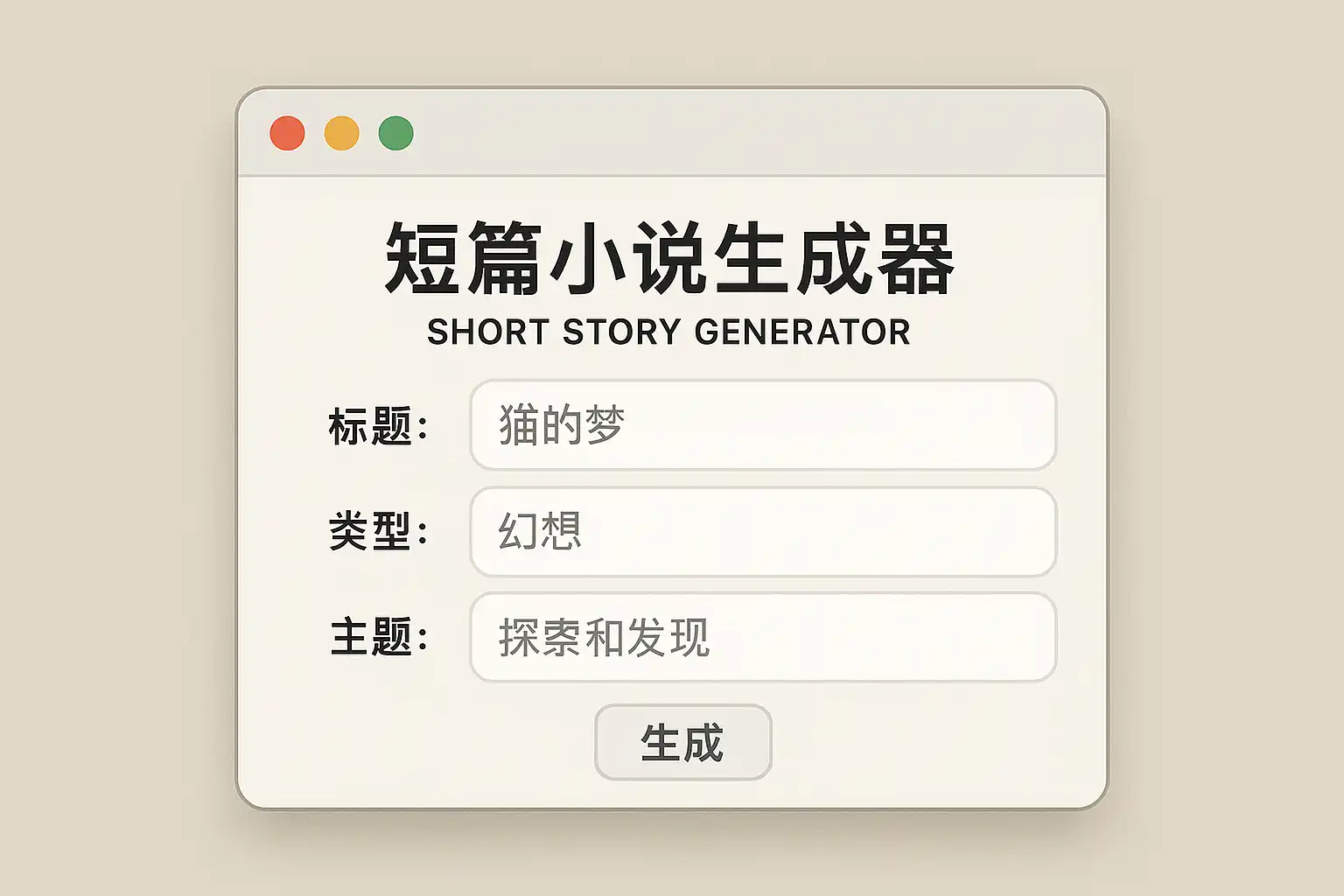Focus the 标题 field showing 猫的梦

(763, 425)
